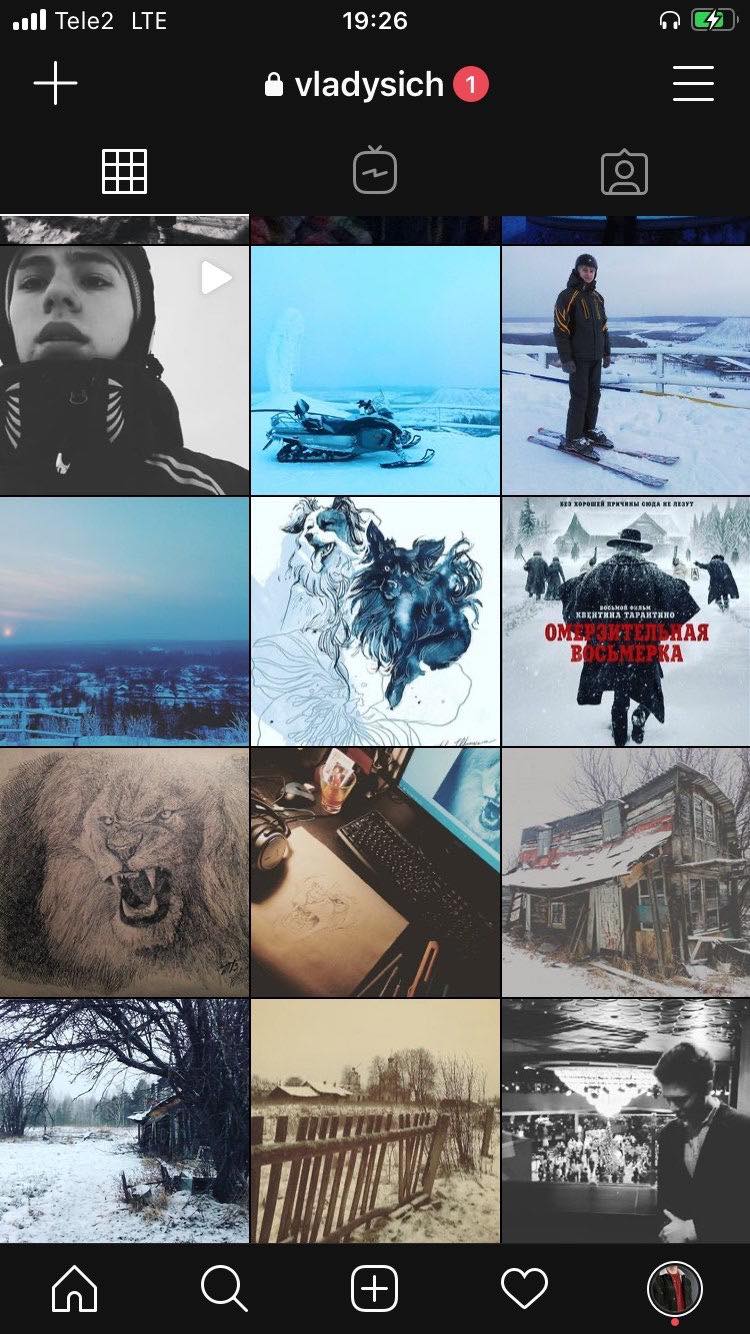Image resolution: width=750 pixels, height=1334 pixels.
Task: Open the blue winter sunset landscape post
Action: (x=124, y=621)
